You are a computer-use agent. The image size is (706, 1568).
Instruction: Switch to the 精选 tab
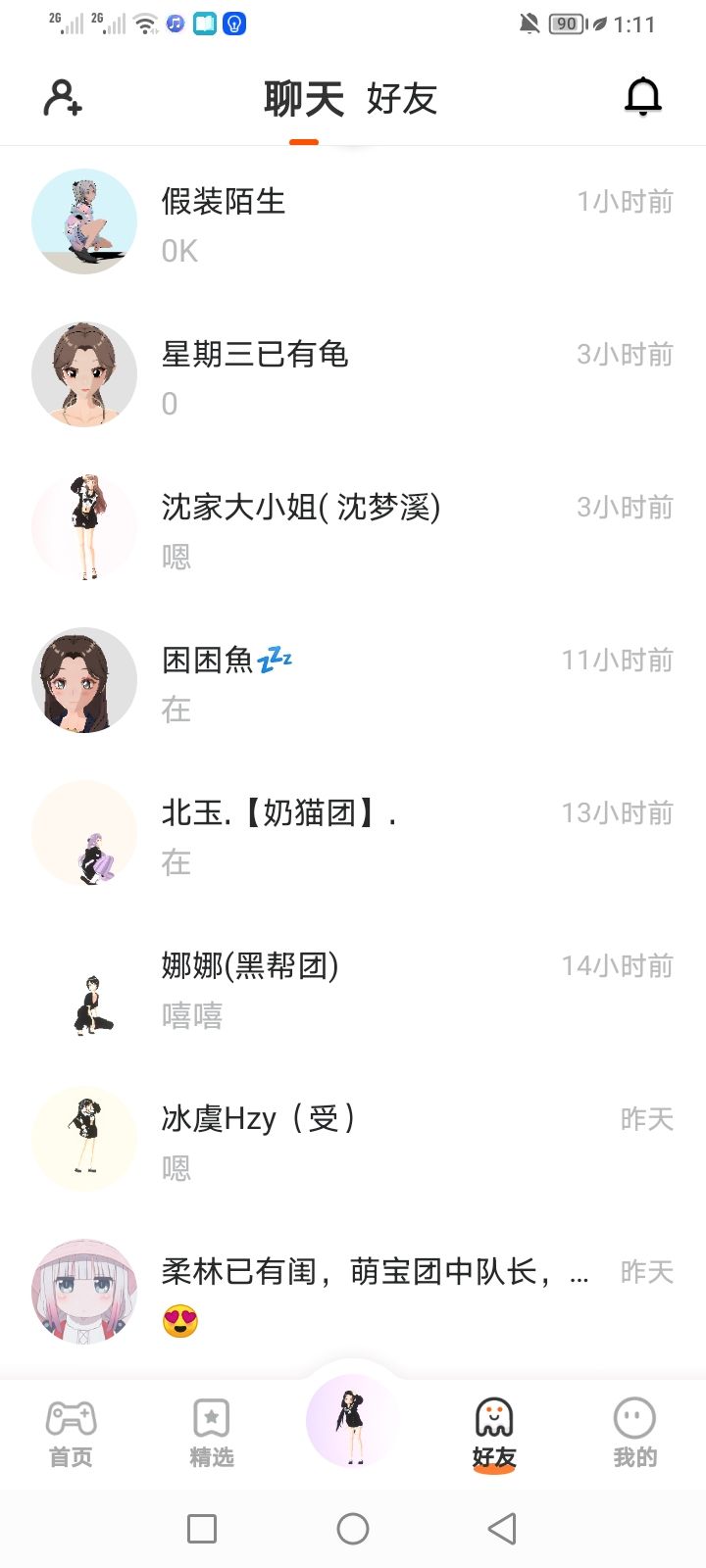click(x=212, y=1433)
